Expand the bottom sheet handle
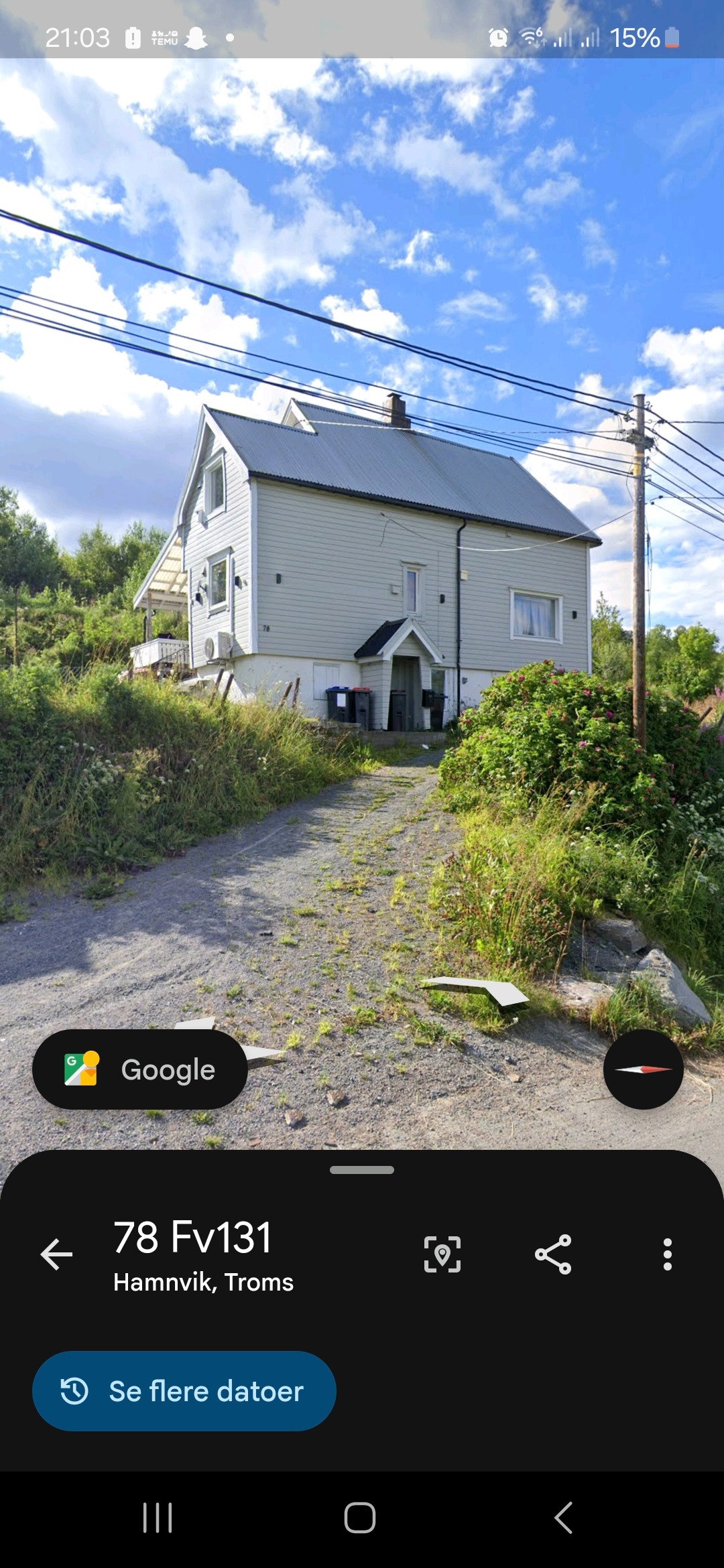This screenshot has height=1568, width=724. (362, 1170)
